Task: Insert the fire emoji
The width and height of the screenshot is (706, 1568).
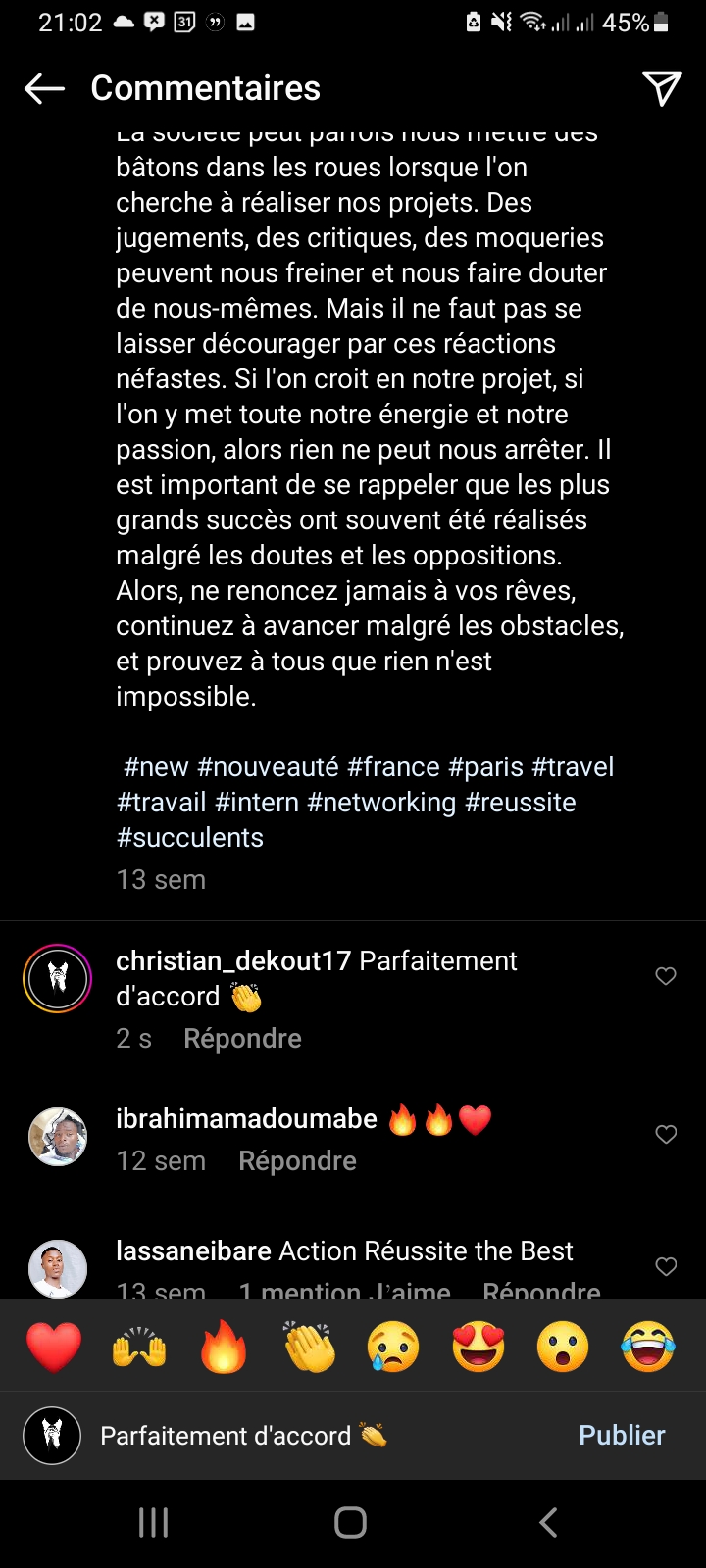Action: (x=224, y=1347)
